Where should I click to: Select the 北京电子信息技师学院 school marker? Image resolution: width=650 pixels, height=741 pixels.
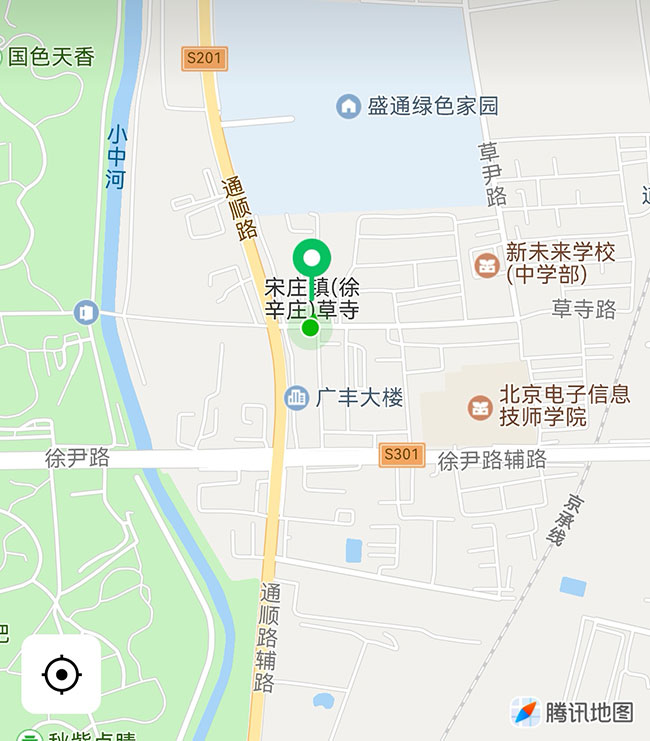[480, 406]
